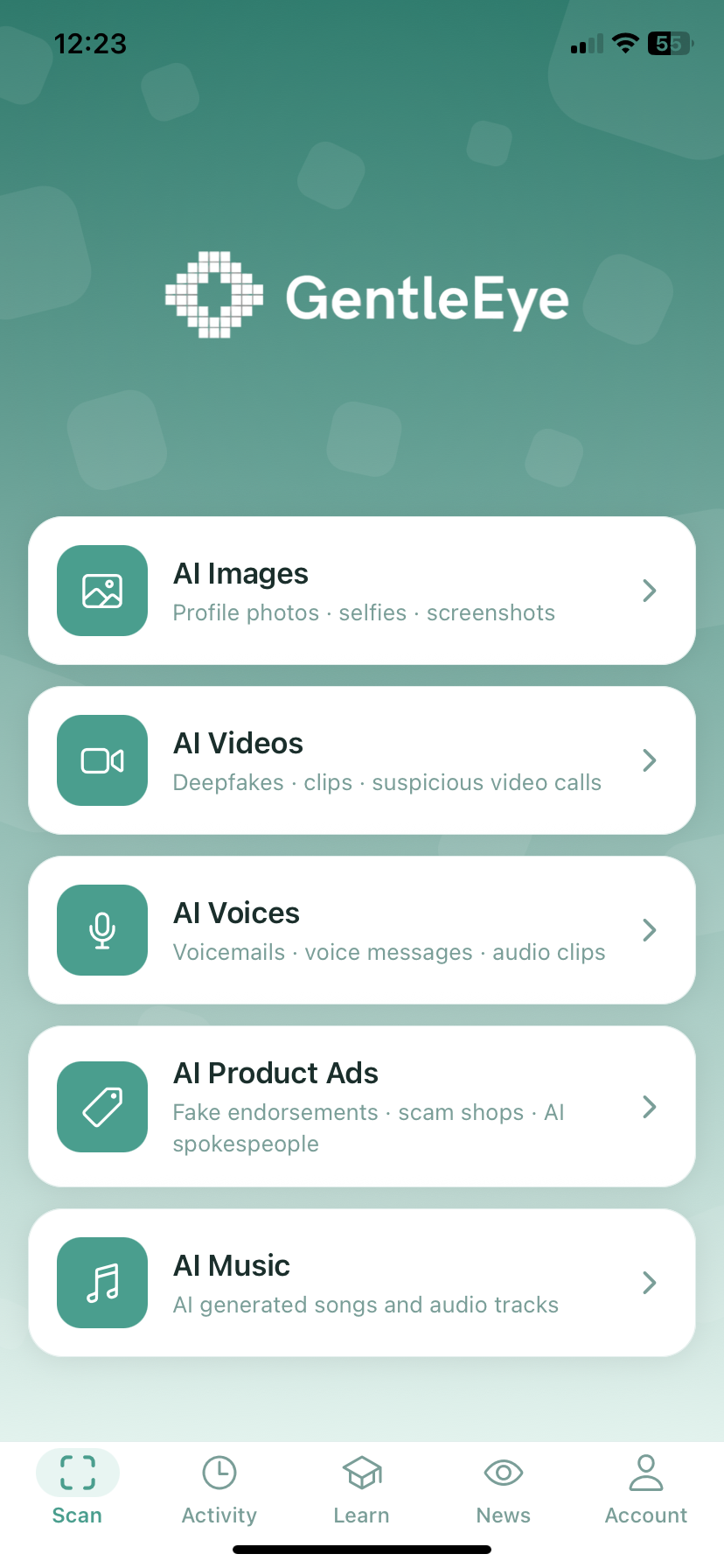Choose the AI Music detection option
The height and width of the screenshot is (1568, 724).
[x=362, y=1283]
